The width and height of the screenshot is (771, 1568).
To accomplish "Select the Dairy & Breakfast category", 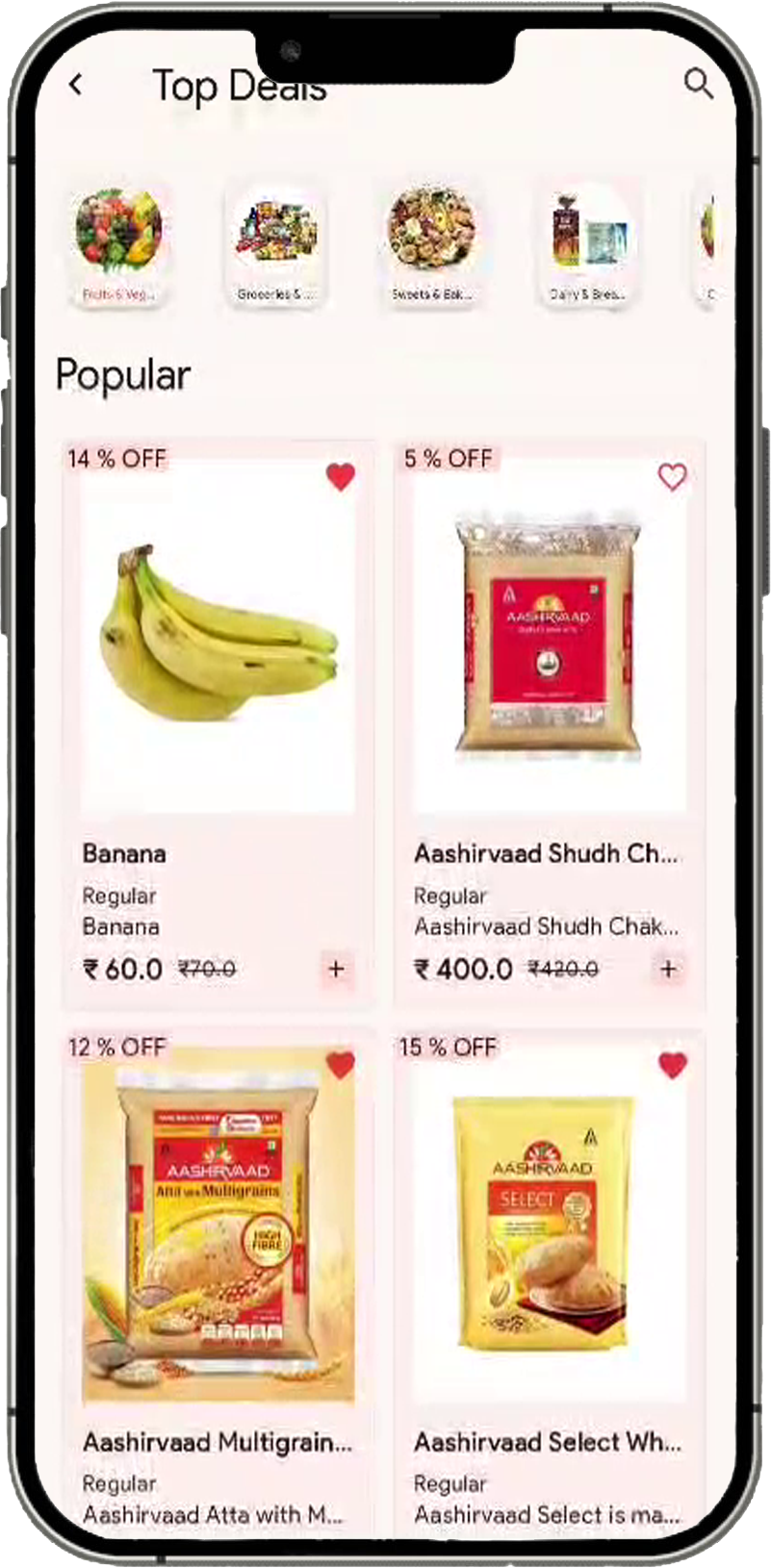I will 587,244.
